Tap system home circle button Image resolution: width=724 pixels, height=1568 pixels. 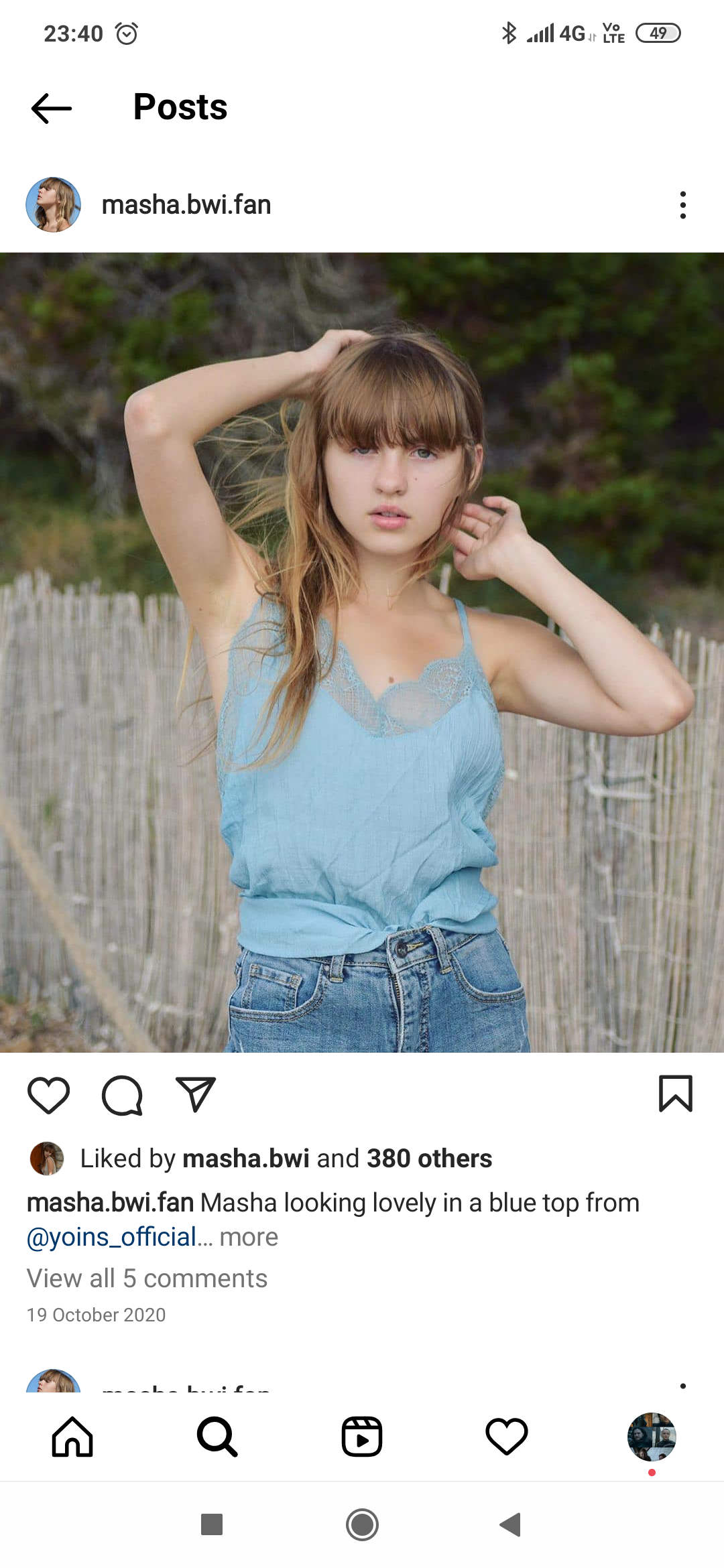tap(362, 1524)
